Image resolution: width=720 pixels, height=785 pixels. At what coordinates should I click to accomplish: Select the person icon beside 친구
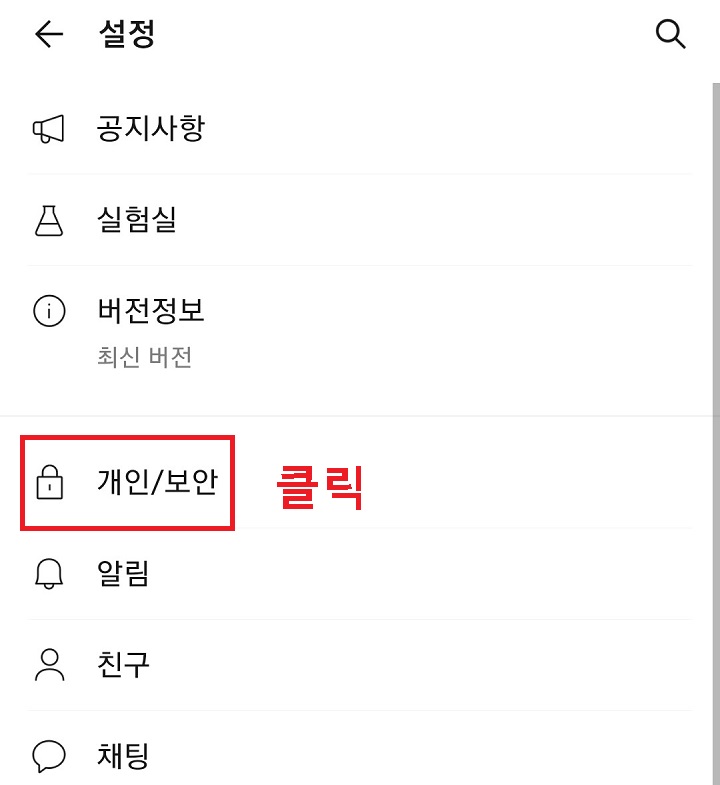click(x=48, y=665)
